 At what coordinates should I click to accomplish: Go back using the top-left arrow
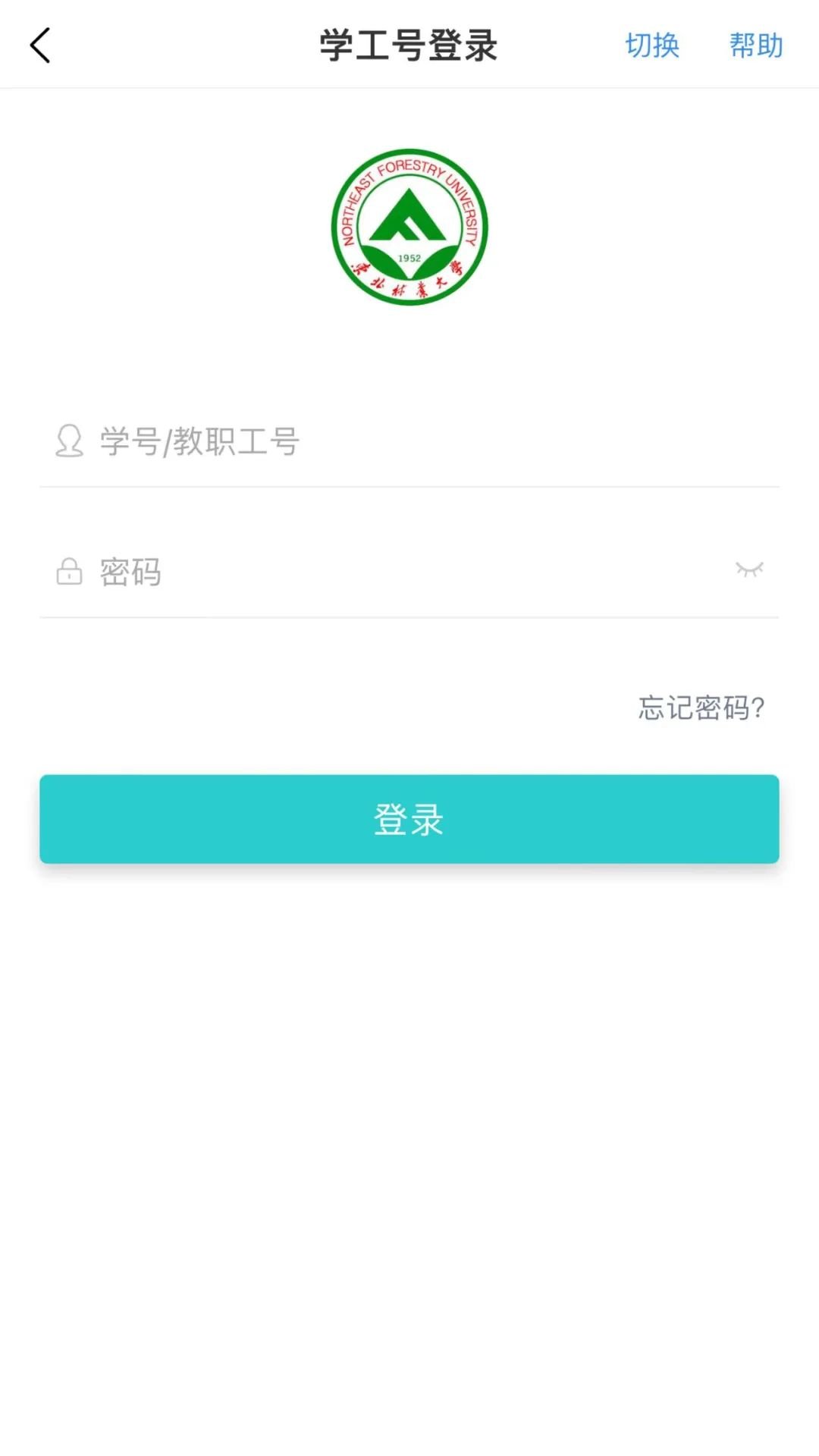(x=40, y=45)
